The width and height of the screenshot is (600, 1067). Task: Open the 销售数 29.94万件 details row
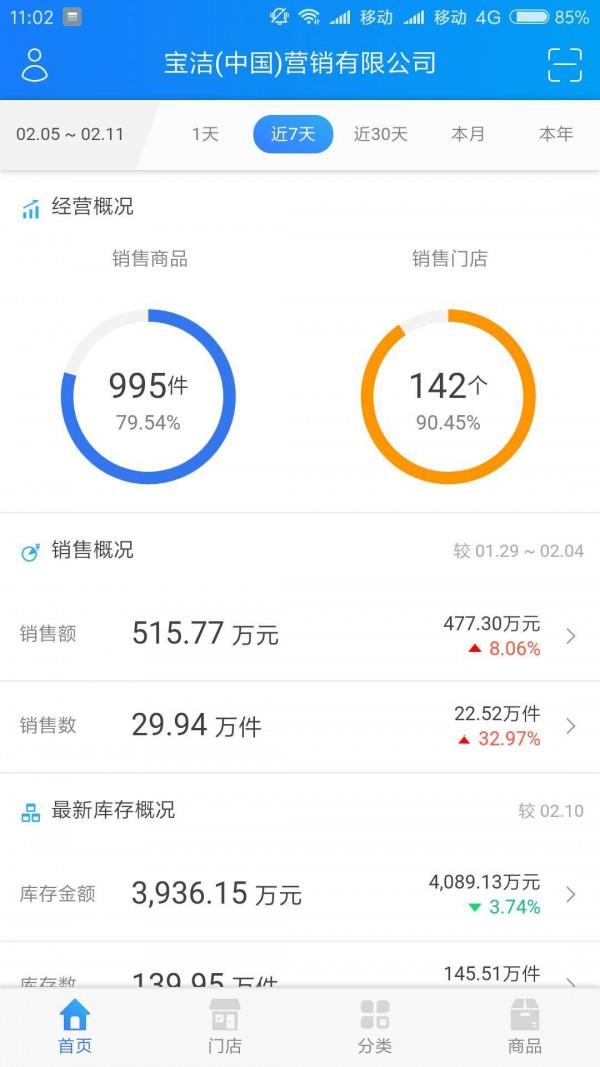pos(300,726)
